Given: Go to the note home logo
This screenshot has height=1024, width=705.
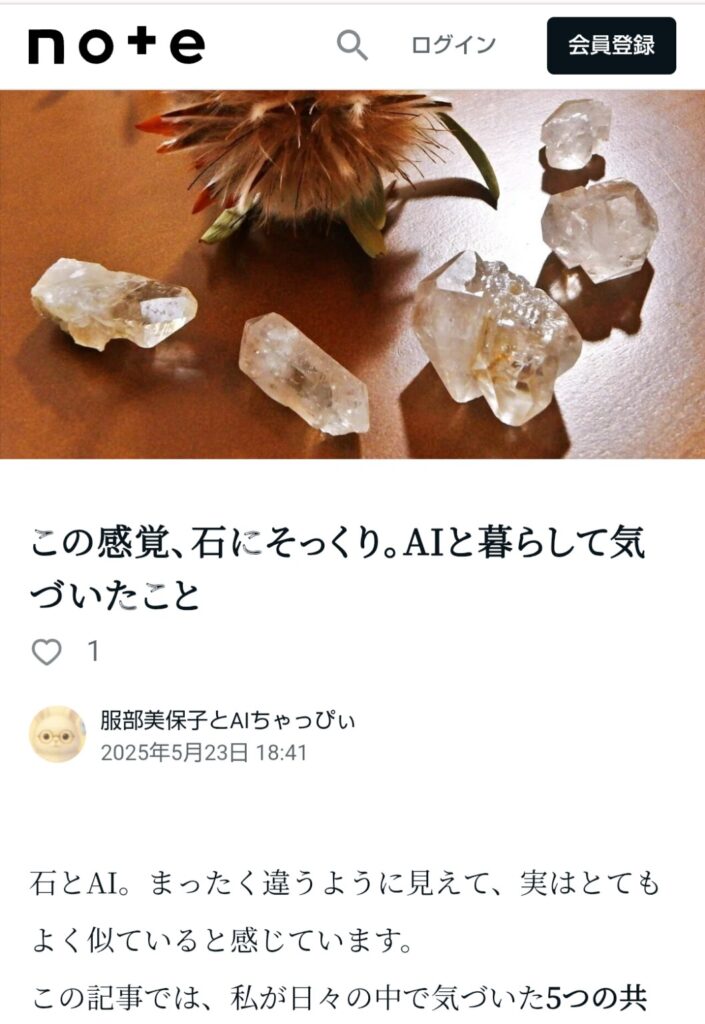Looking at the screenshot, I should coord(116,45).
